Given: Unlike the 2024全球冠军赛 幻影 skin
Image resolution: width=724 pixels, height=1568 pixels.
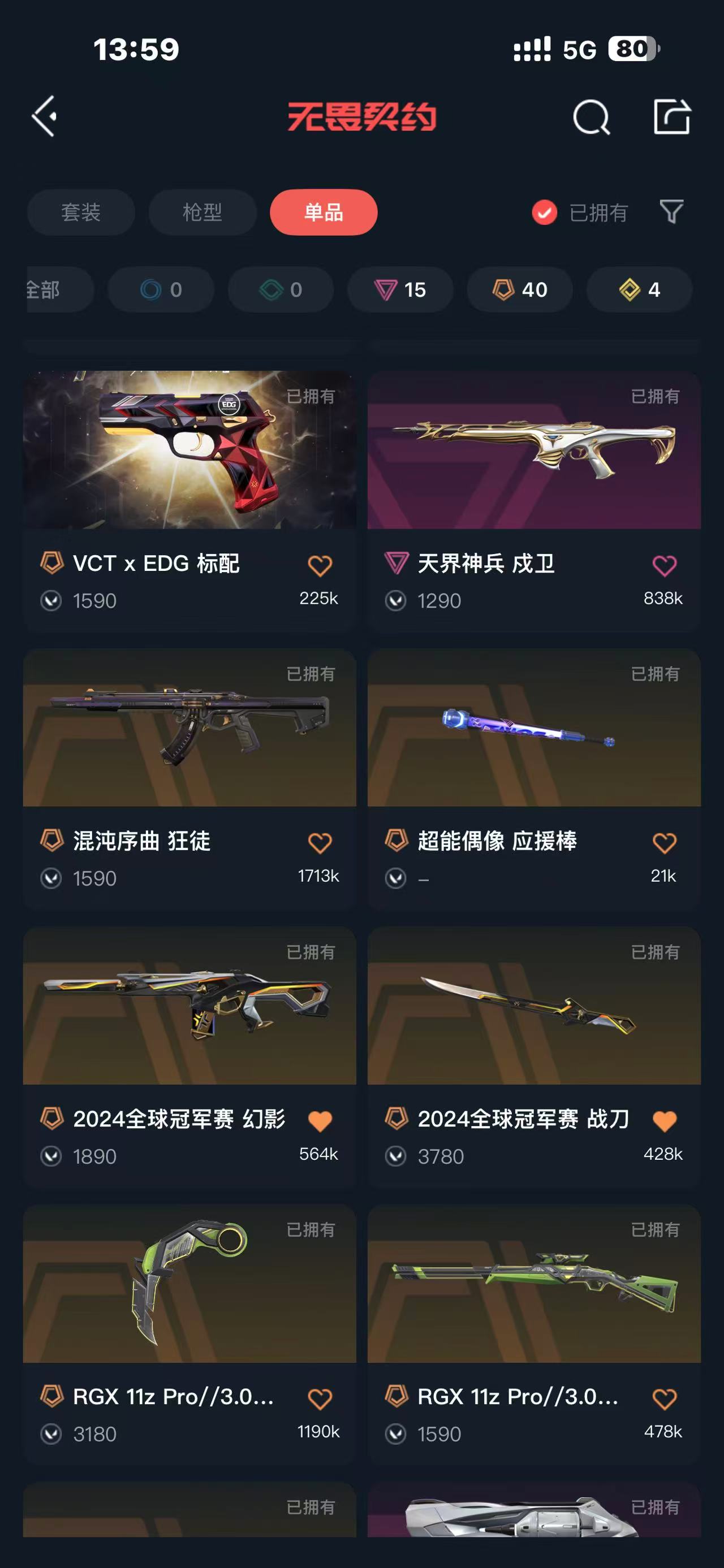Looking at the screenshot, I should pos(320,1121).
